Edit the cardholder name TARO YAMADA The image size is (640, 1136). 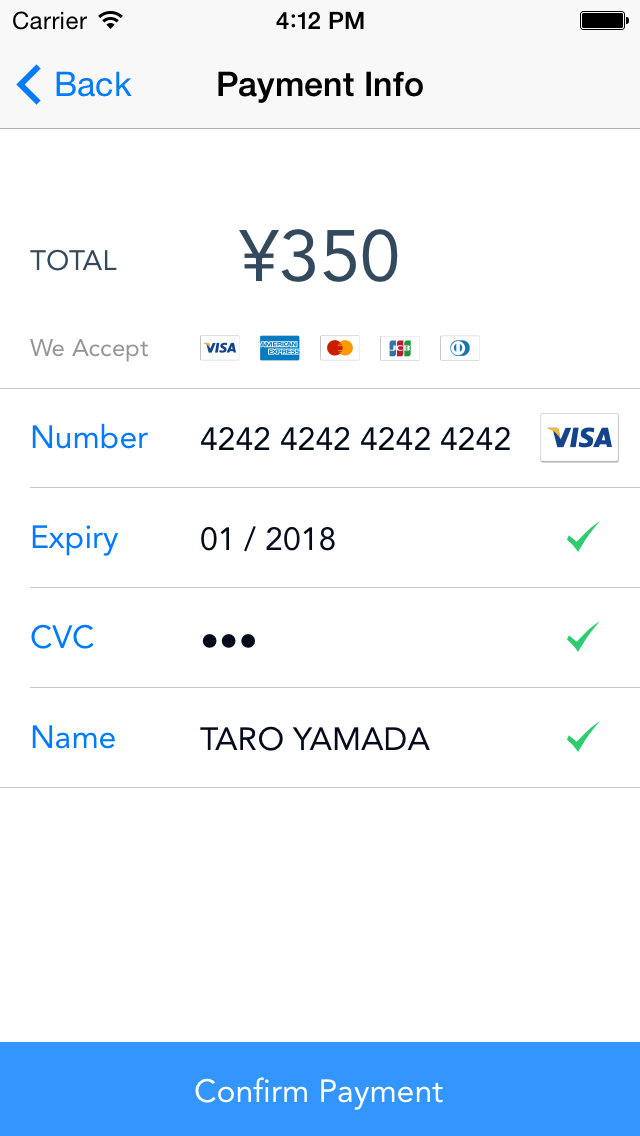click(x=315, y=739)
